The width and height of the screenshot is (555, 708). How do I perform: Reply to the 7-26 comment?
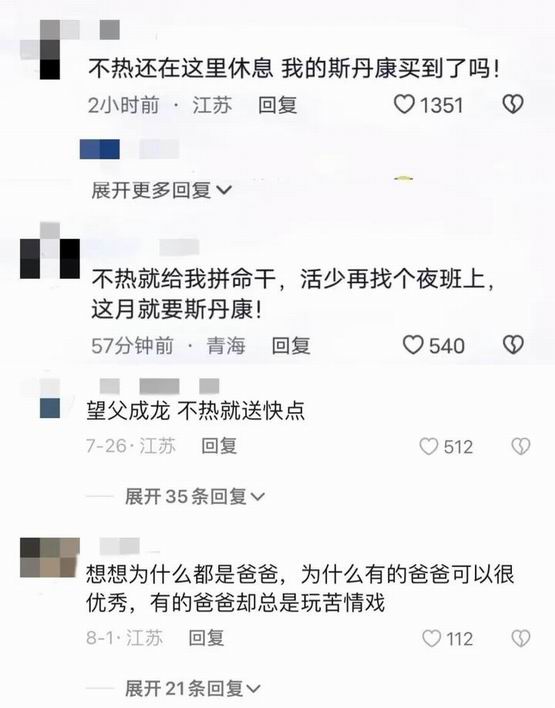pyautogui.click(x=219, y=446)
